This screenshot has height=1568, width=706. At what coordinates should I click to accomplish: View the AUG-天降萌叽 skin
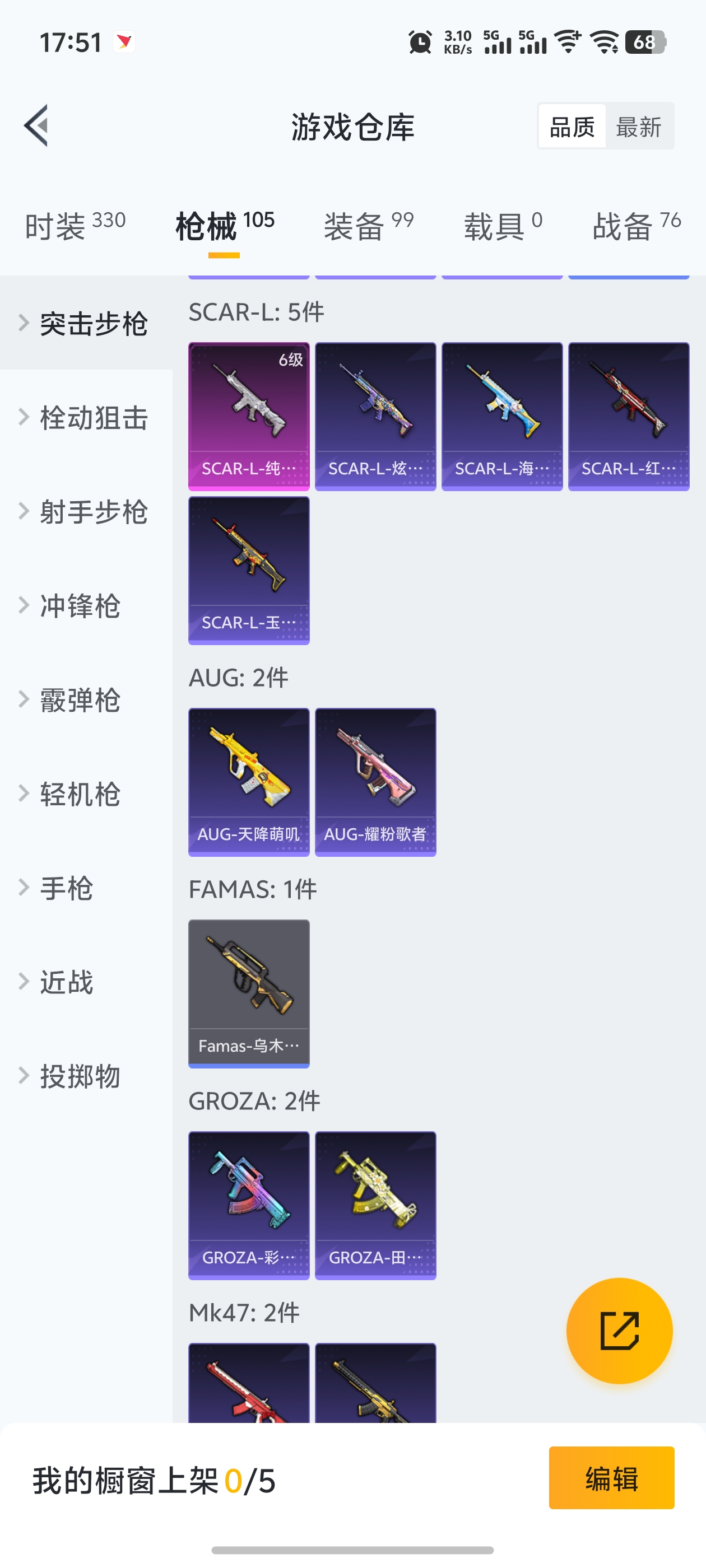(249, 782)
